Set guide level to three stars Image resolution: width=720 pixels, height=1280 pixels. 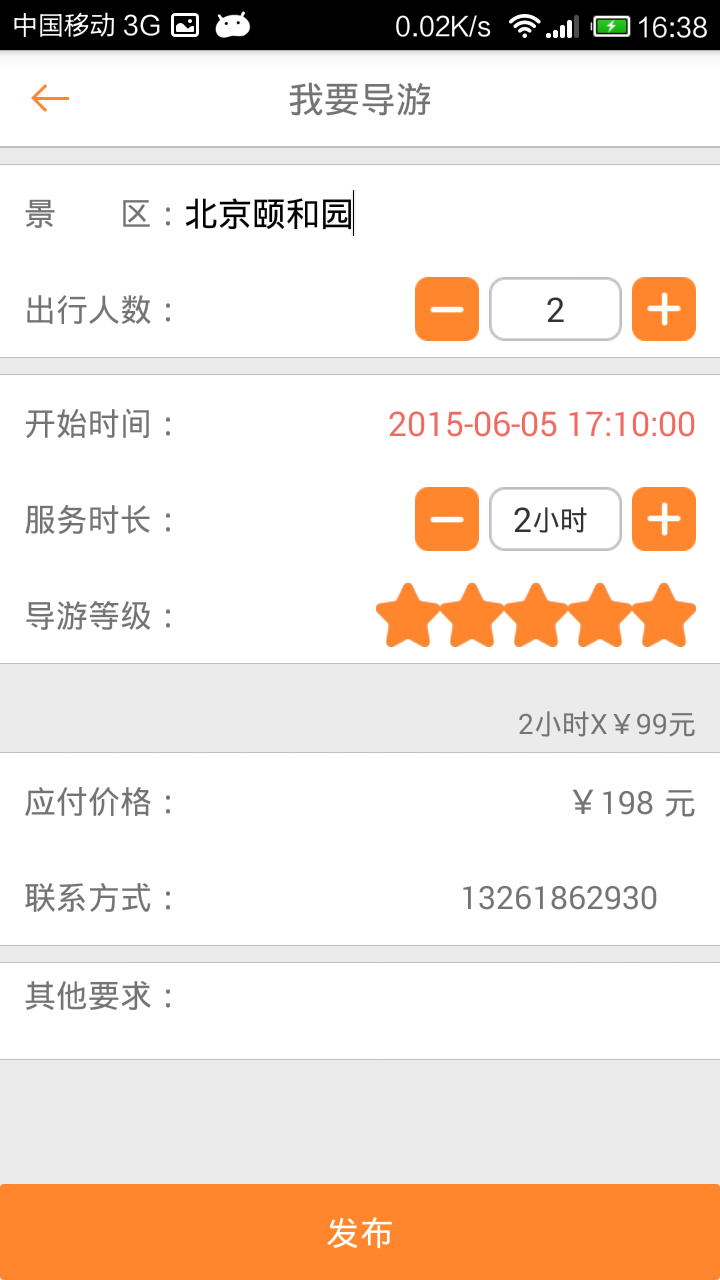pyautogui.click(x=536, y=615)
